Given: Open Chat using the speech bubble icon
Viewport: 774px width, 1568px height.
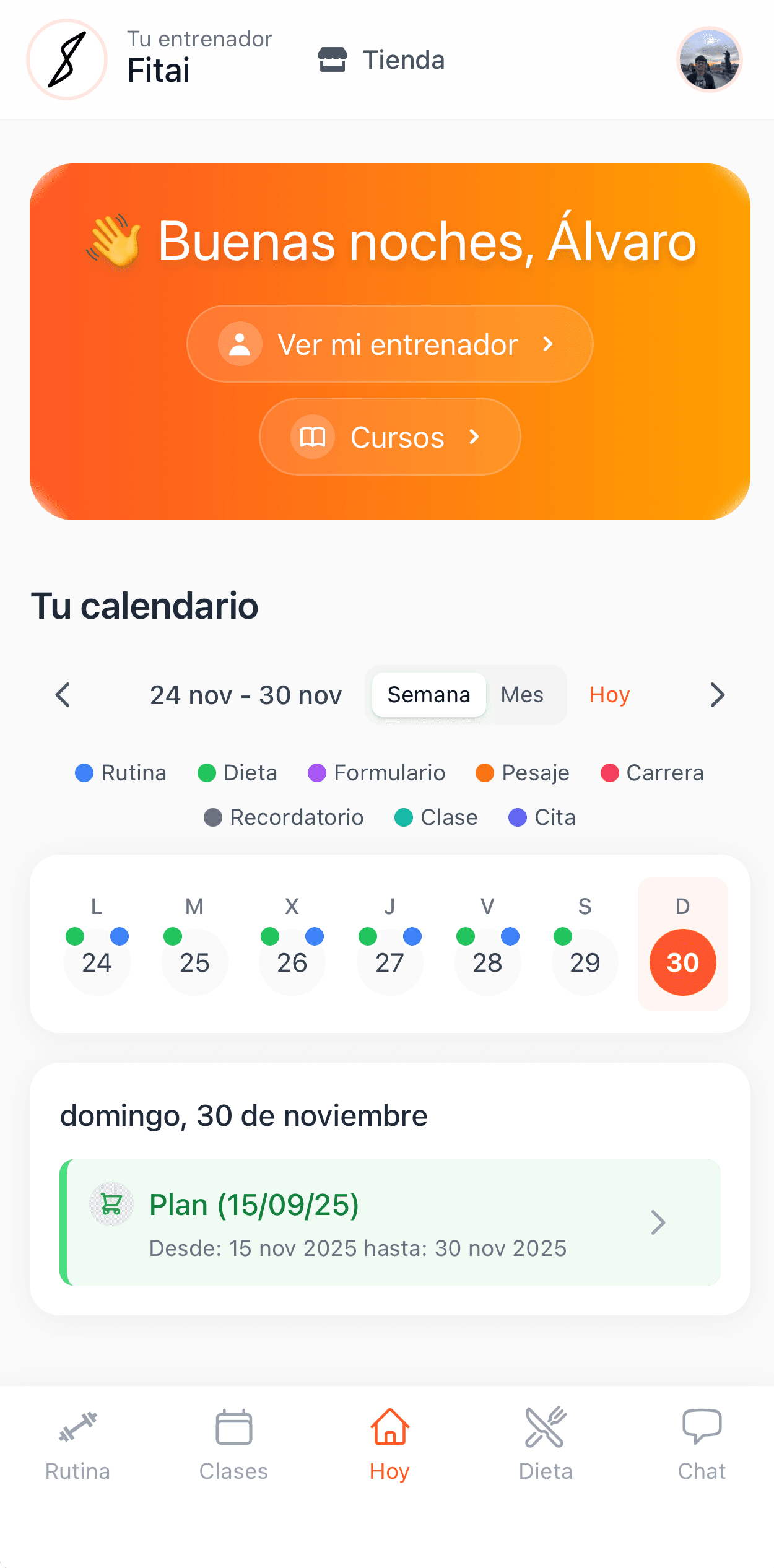Looking at the screenshot, I should point(702,1427).
